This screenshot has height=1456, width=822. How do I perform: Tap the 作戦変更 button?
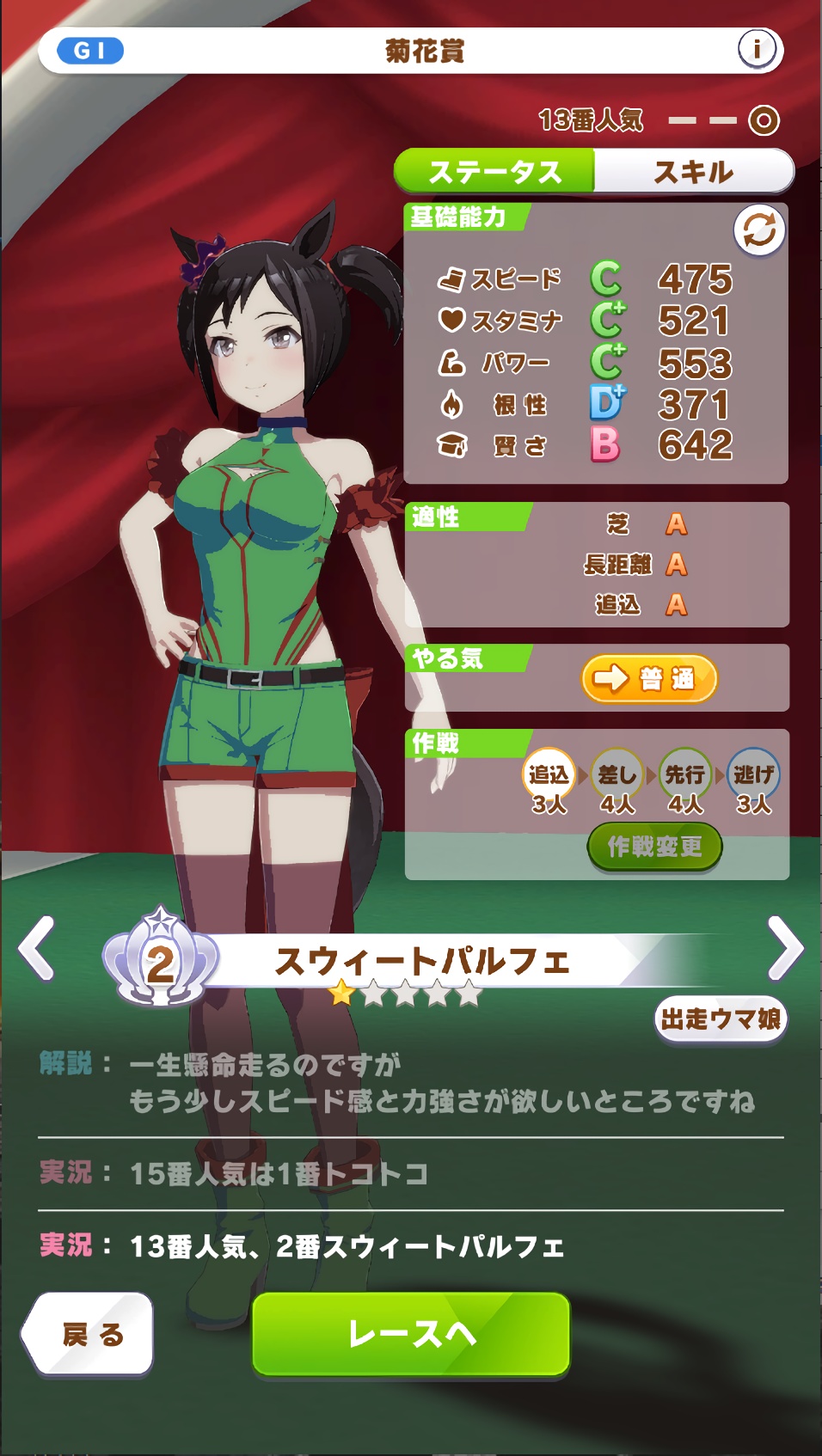click(x=654, y=847)
